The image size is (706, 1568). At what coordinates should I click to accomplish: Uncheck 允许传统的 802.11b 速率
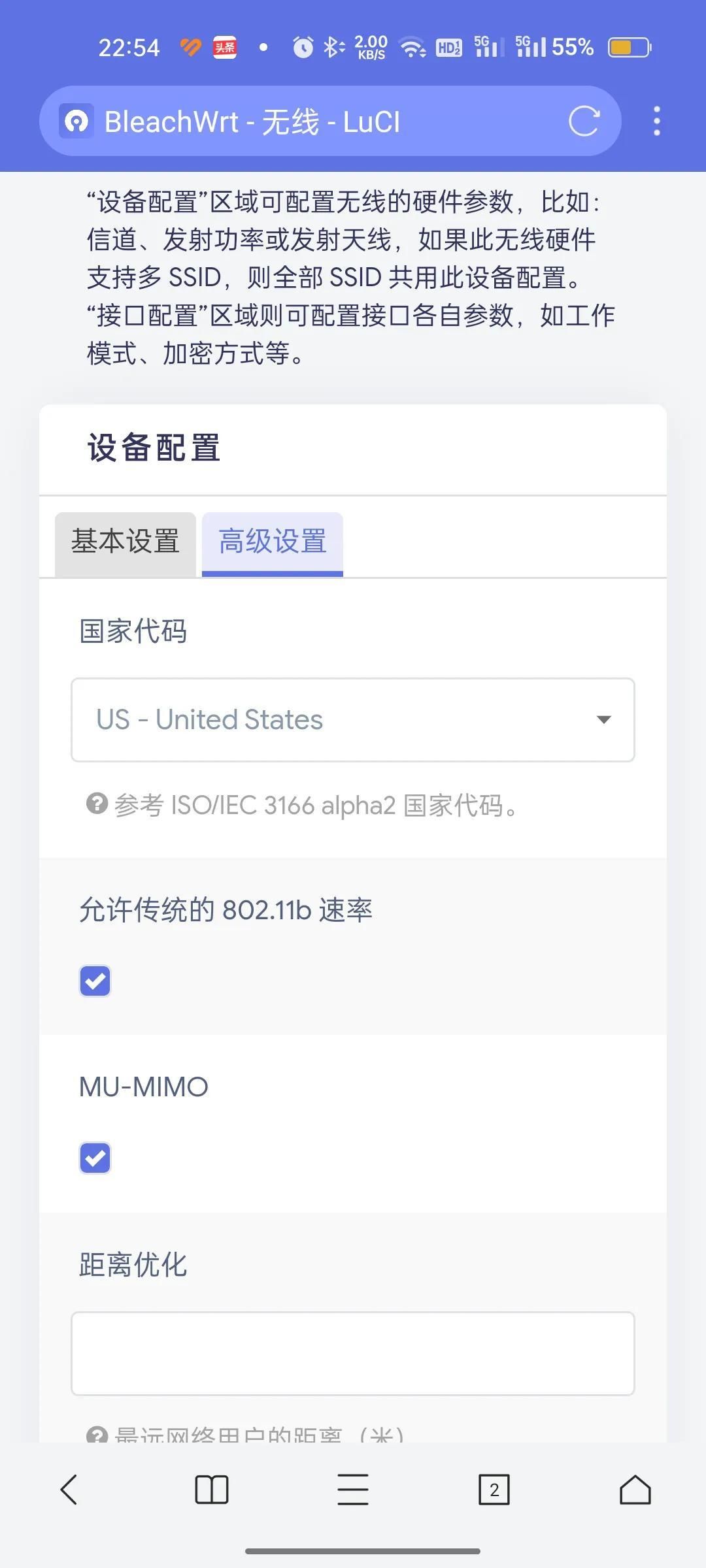[x=95, y=981]
